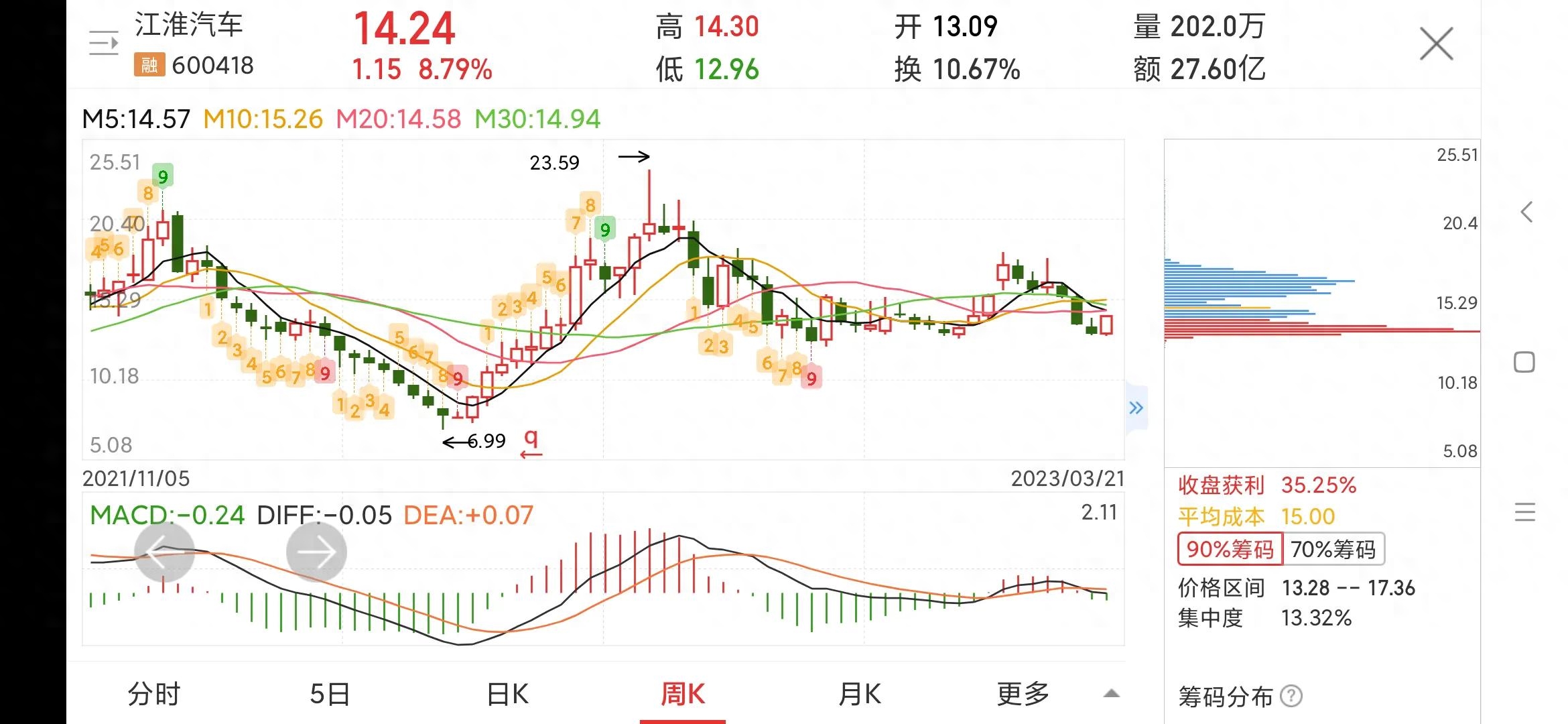Viewport: 1568px width, 724px height.
Task: Select the 90%筹码 option
Action: point(1230,550)
